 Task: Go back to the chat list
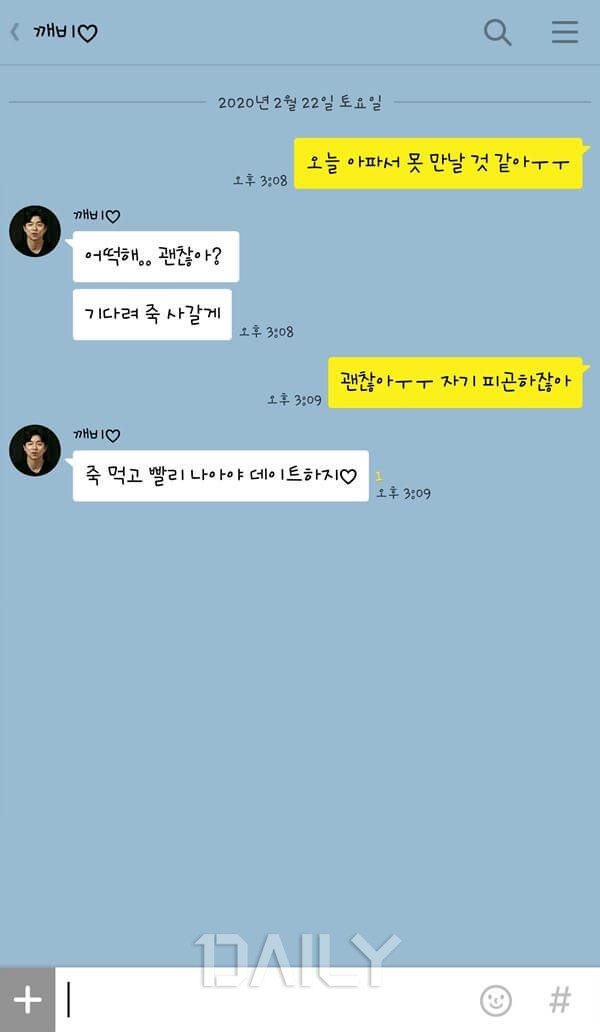(x=15, y=32)
